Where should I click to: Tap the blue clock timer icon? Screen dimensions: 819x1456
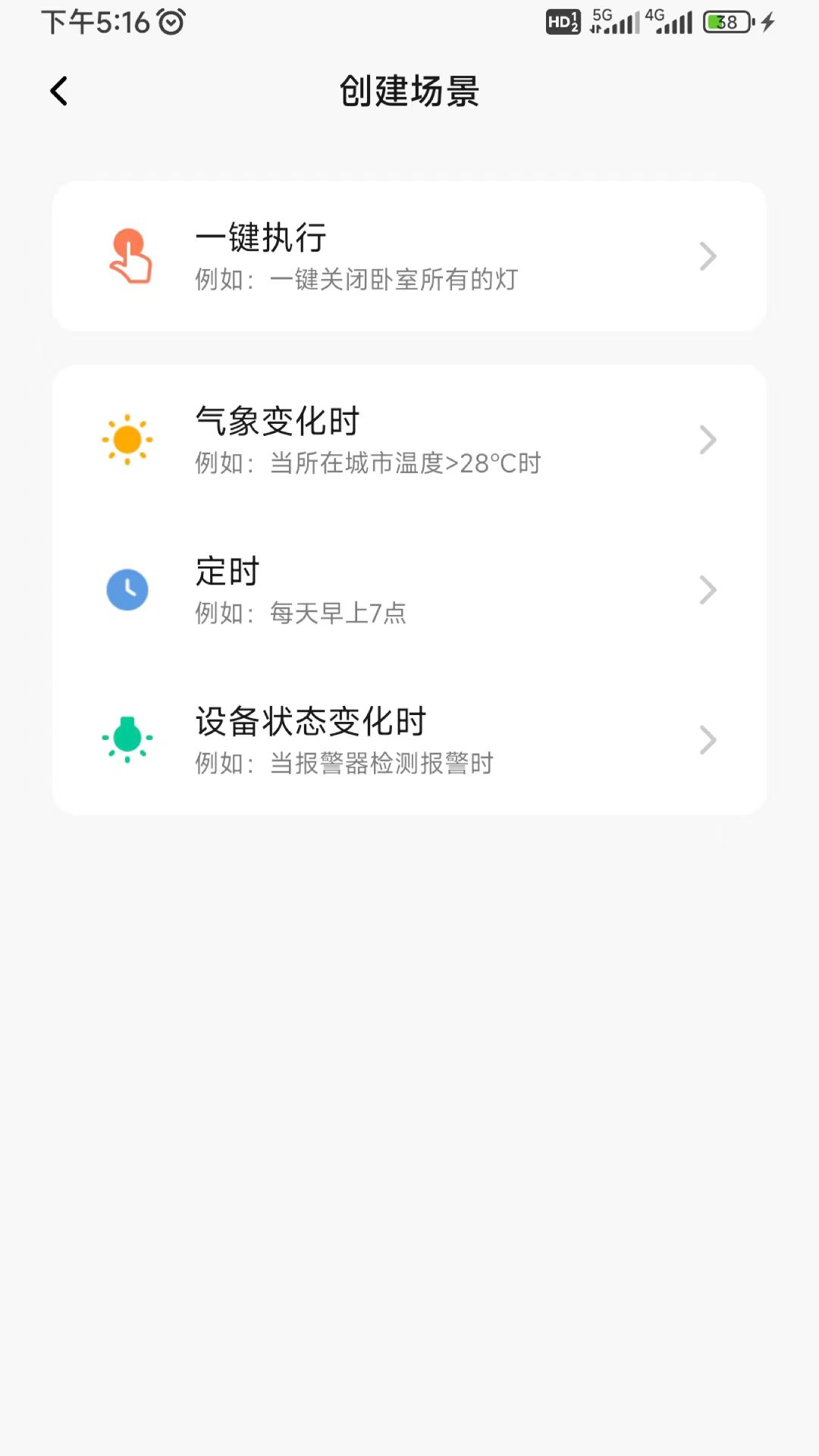(127, 590)
